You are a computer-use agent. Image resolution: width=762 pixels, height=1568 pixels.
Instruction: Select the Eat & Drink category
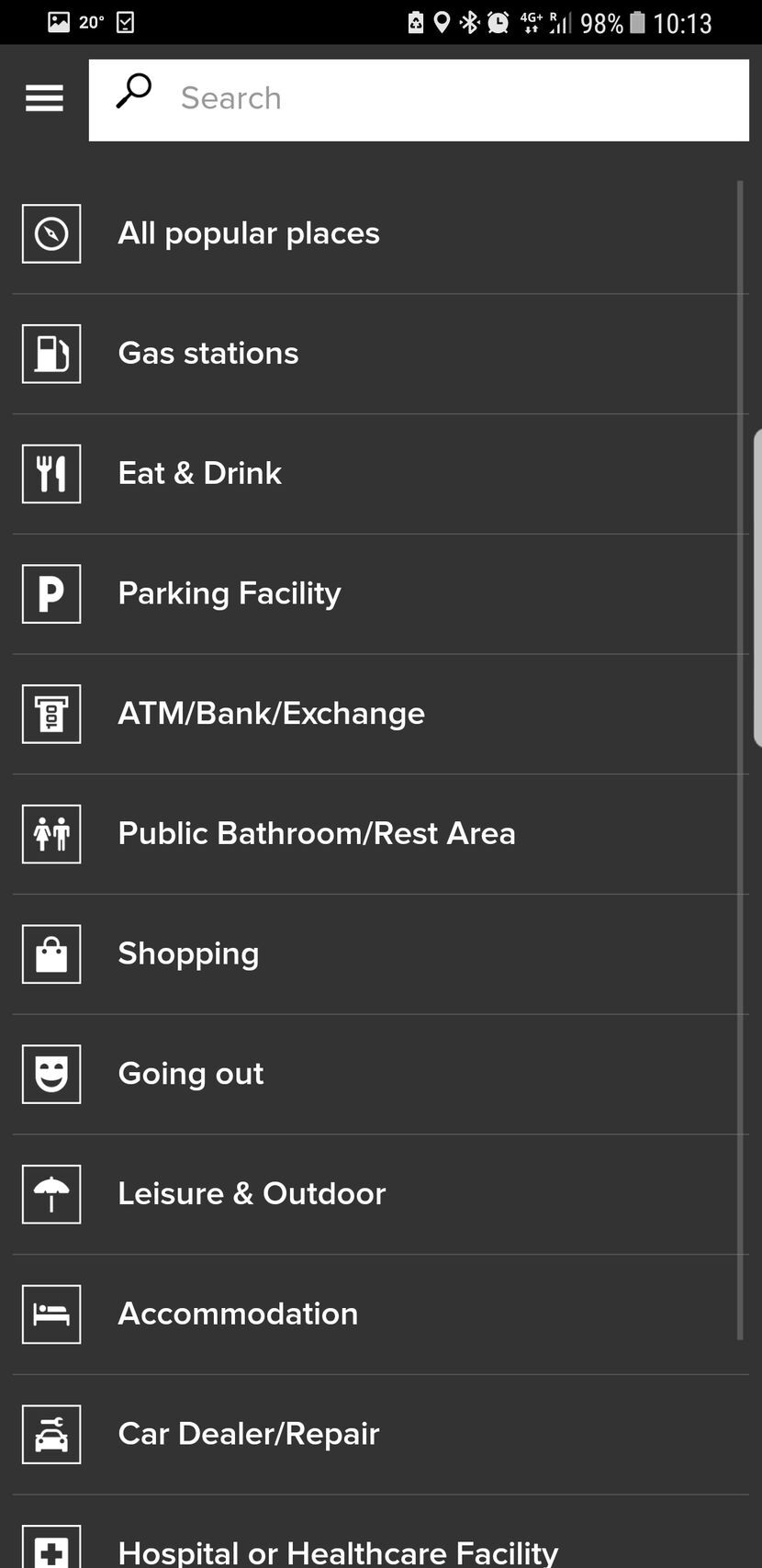click(200, 474)
